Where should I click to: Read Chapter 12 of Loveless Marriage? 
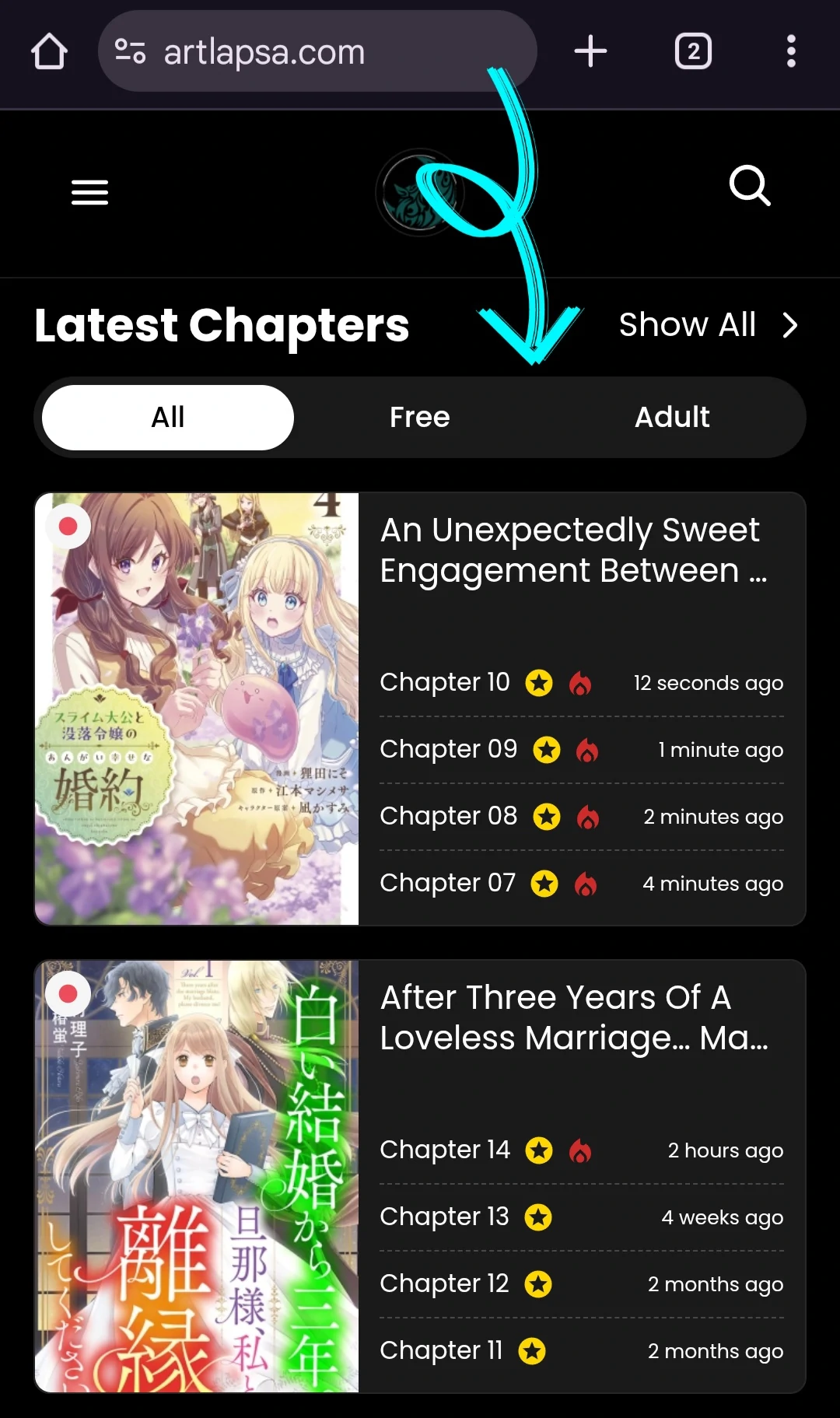(581, 1284)
